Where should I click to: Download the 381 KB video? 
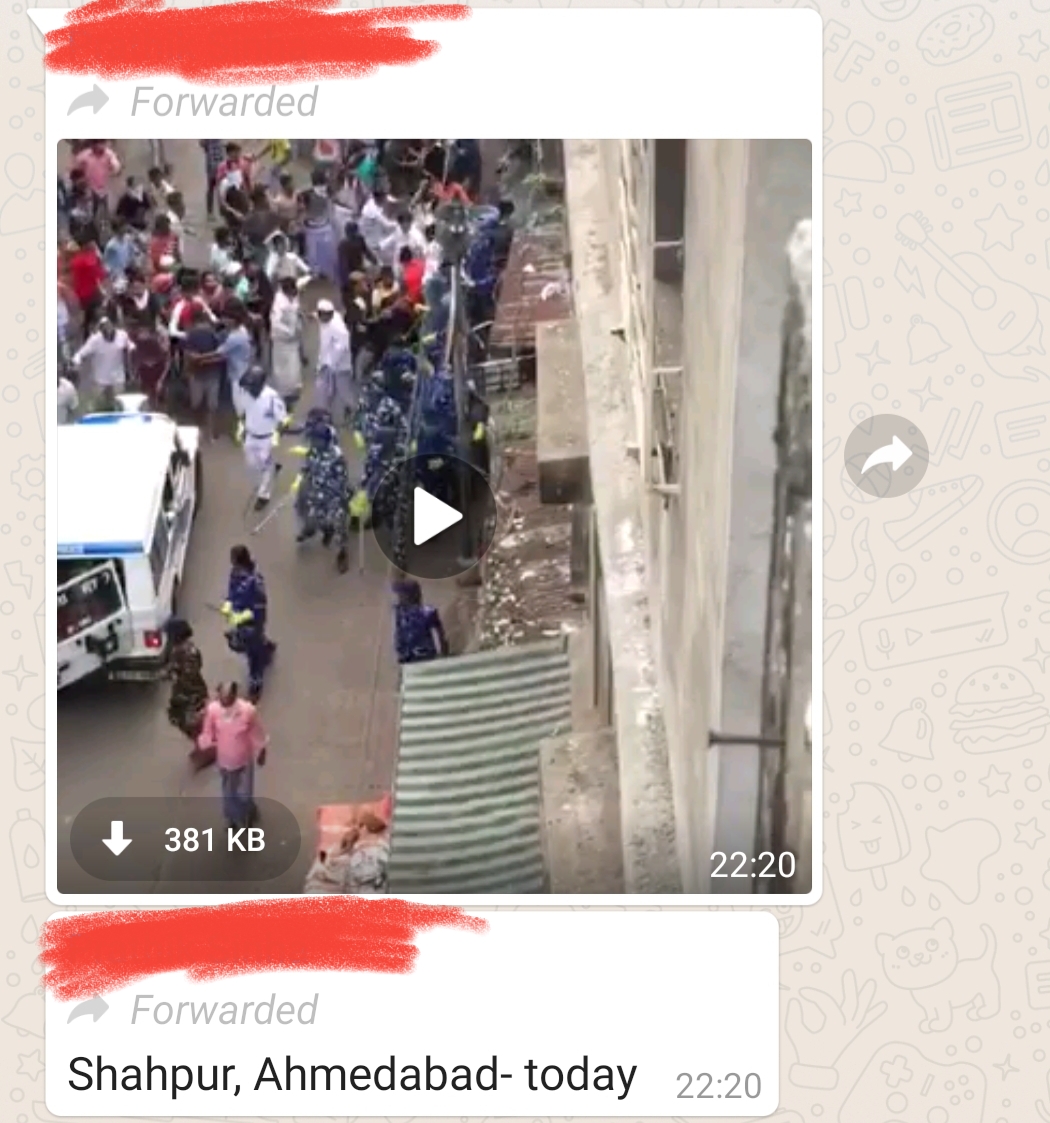coord(185,839)
